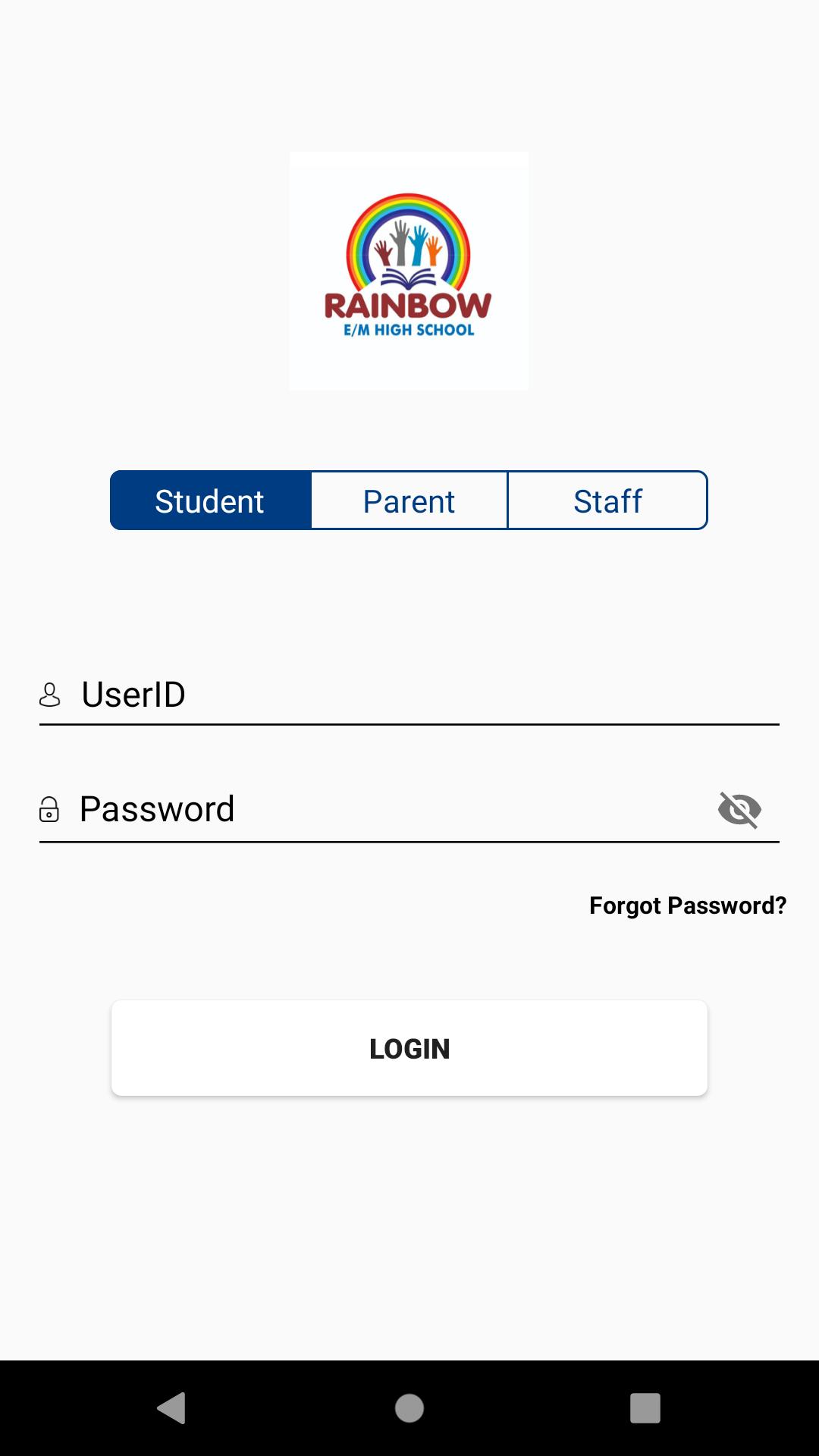Switch to the Staff tab
The height and width of the screenshot is (1456, 819).
pyautogui.click(x=607, y=500)
